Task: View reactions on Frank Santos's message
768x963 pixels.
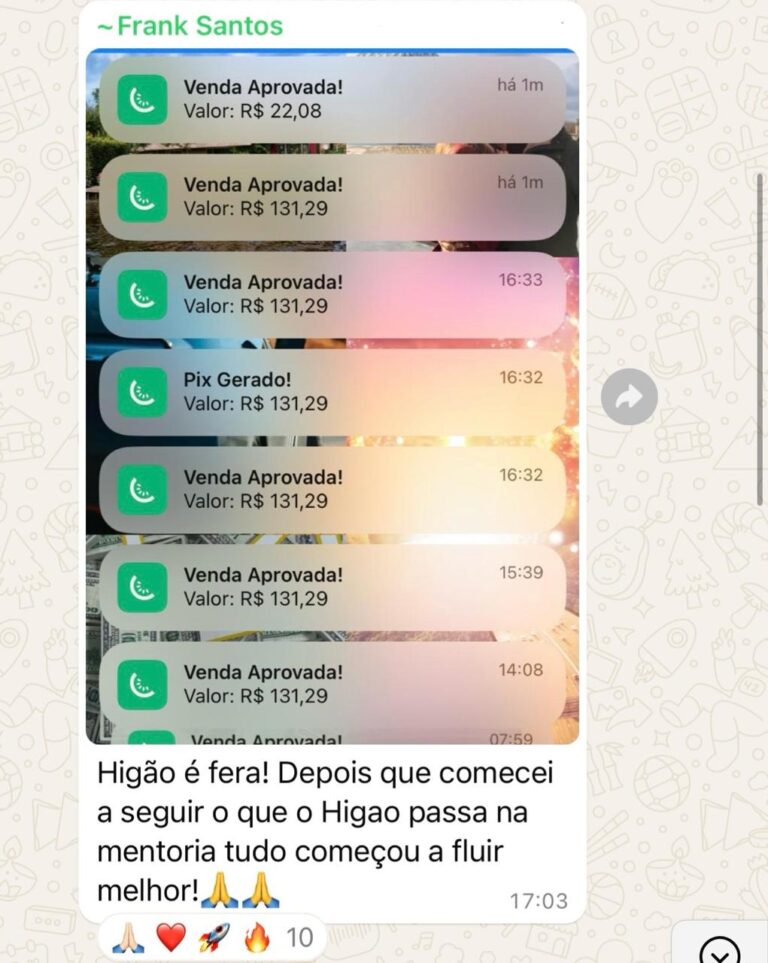Action: point(212,937)
